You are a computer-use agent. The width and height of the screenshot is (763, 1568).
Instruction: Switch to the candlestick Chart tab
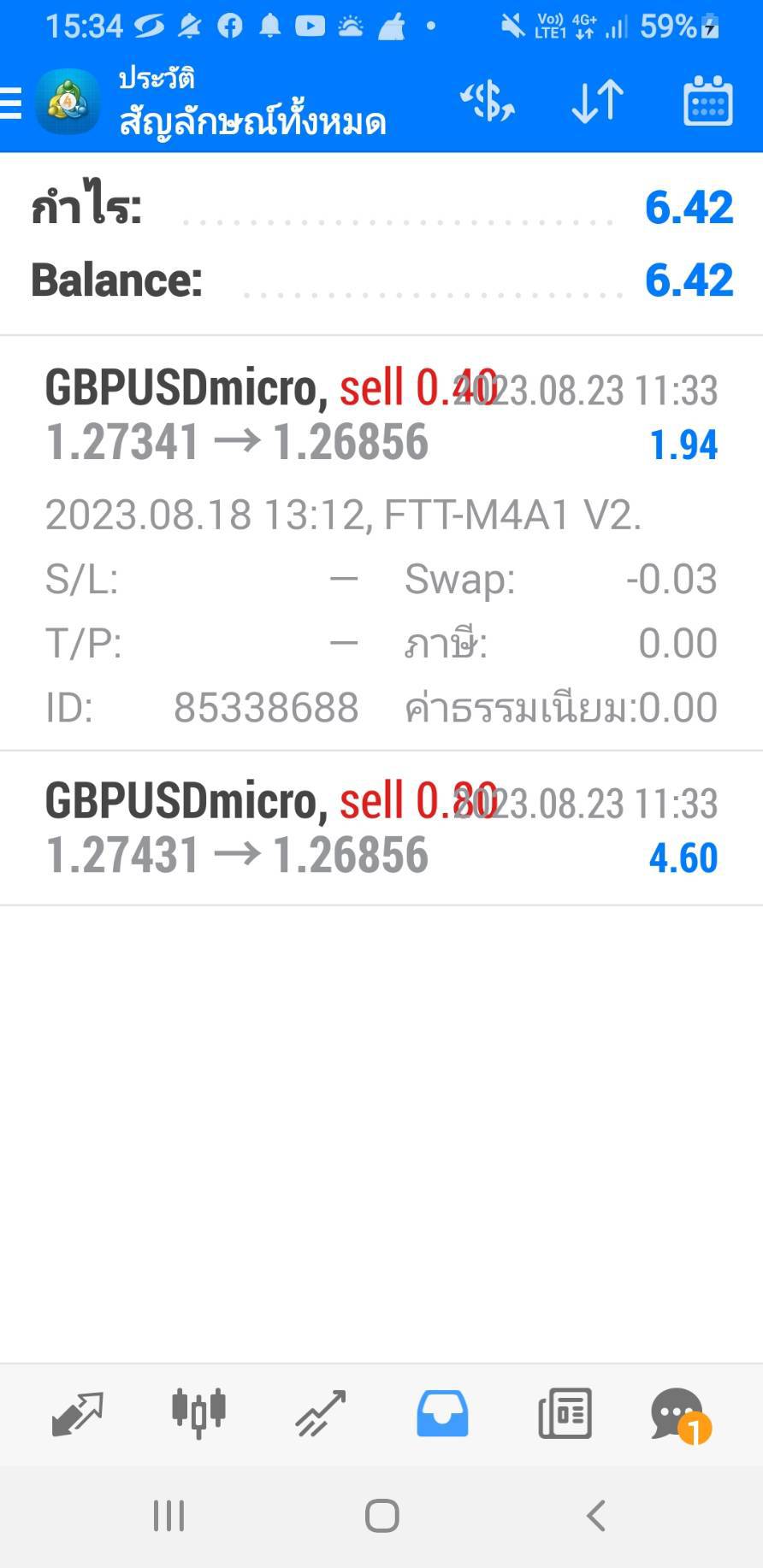click(198, 1413)
